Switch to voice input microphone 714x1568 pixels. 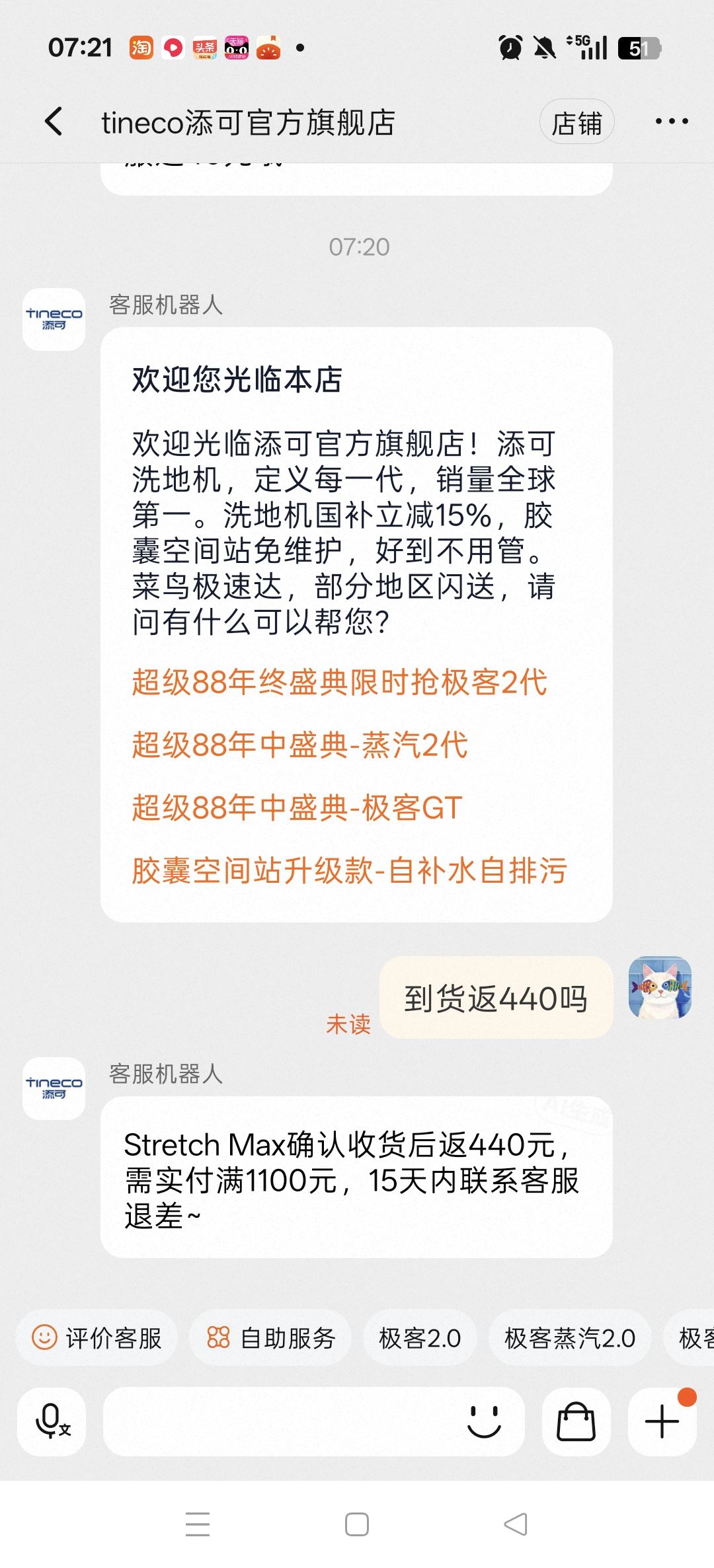tap(52, 1422)
